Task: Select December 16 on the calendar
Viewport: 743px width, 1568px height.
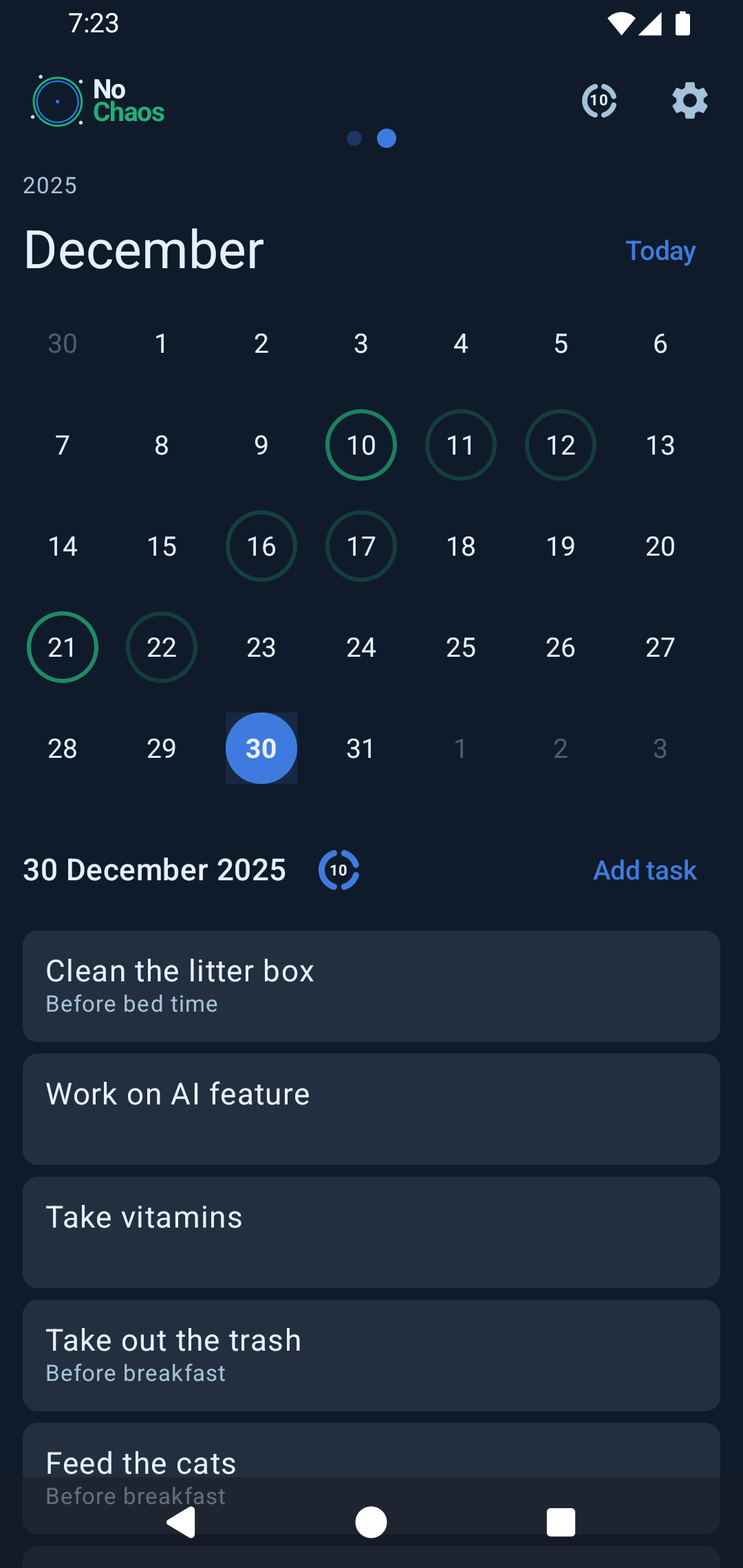Action: click(x=261, y=546)
